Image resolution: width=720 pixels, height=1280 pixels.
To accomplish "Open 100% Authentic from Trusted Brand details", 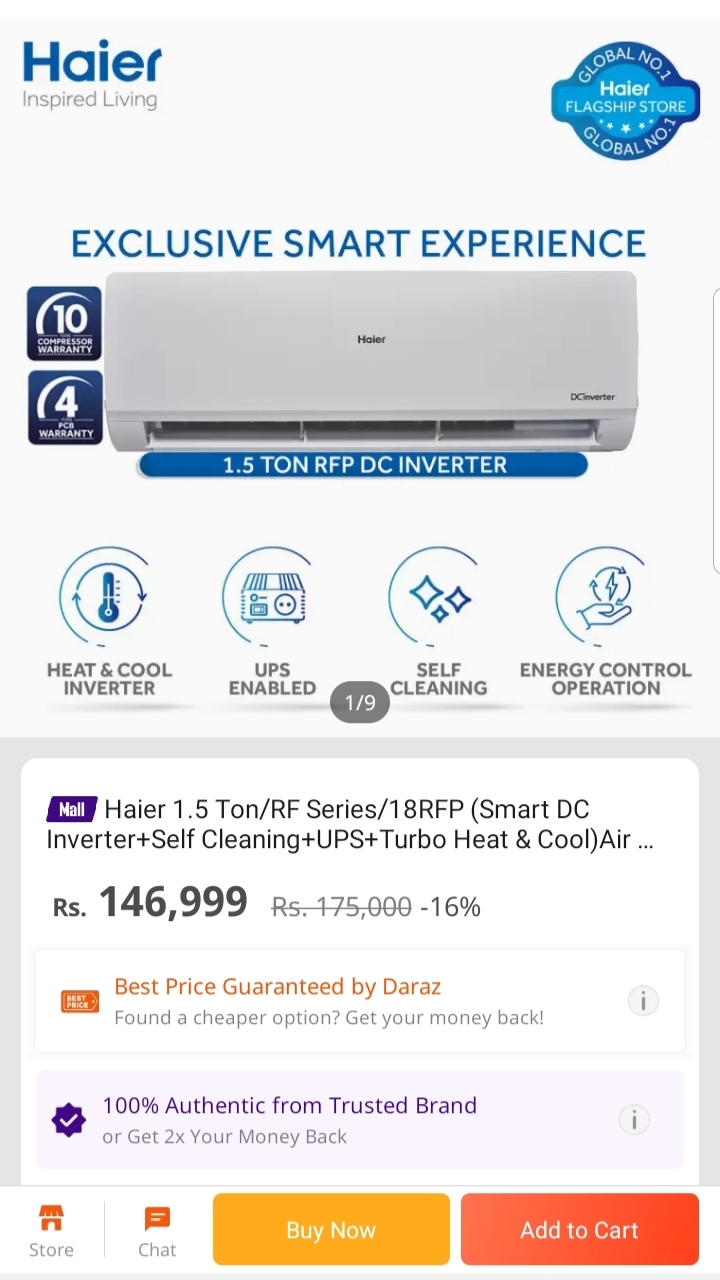I will coord(360,1120).
